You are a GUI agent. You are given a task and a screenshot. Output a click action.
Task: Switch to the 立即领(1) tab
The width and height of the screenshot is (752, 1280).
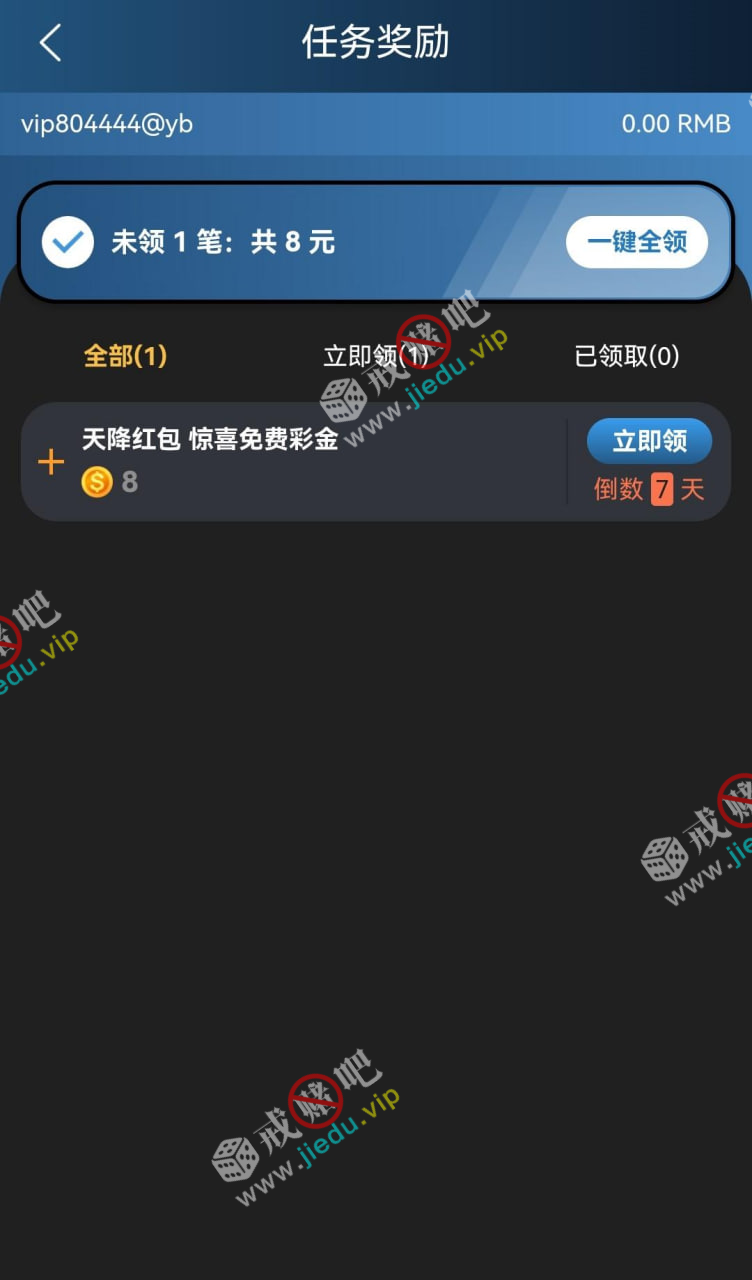tap(375, 356)
